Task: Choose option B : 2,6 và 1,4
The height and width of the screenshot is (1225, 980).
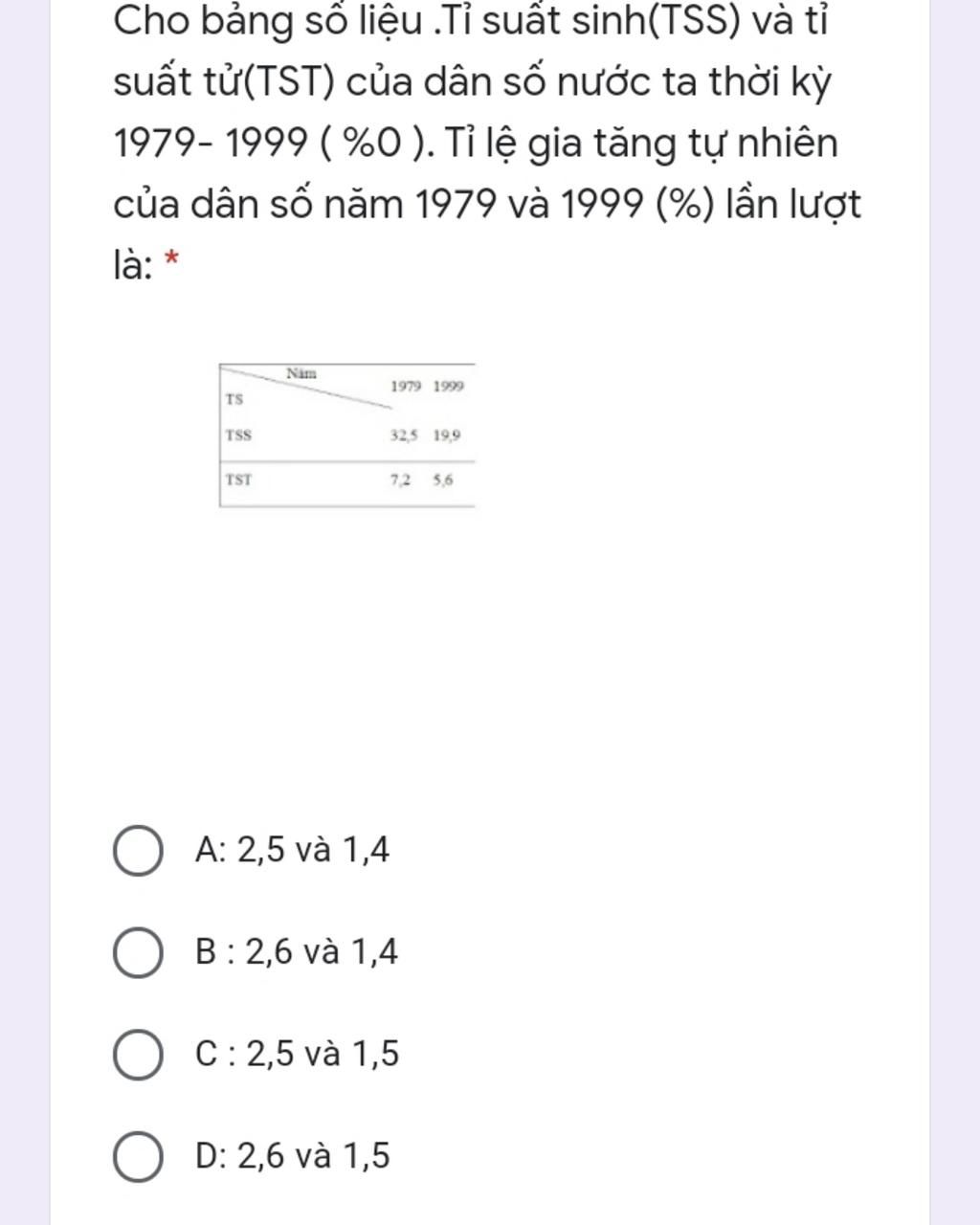Action: click(x=138, y=953)
